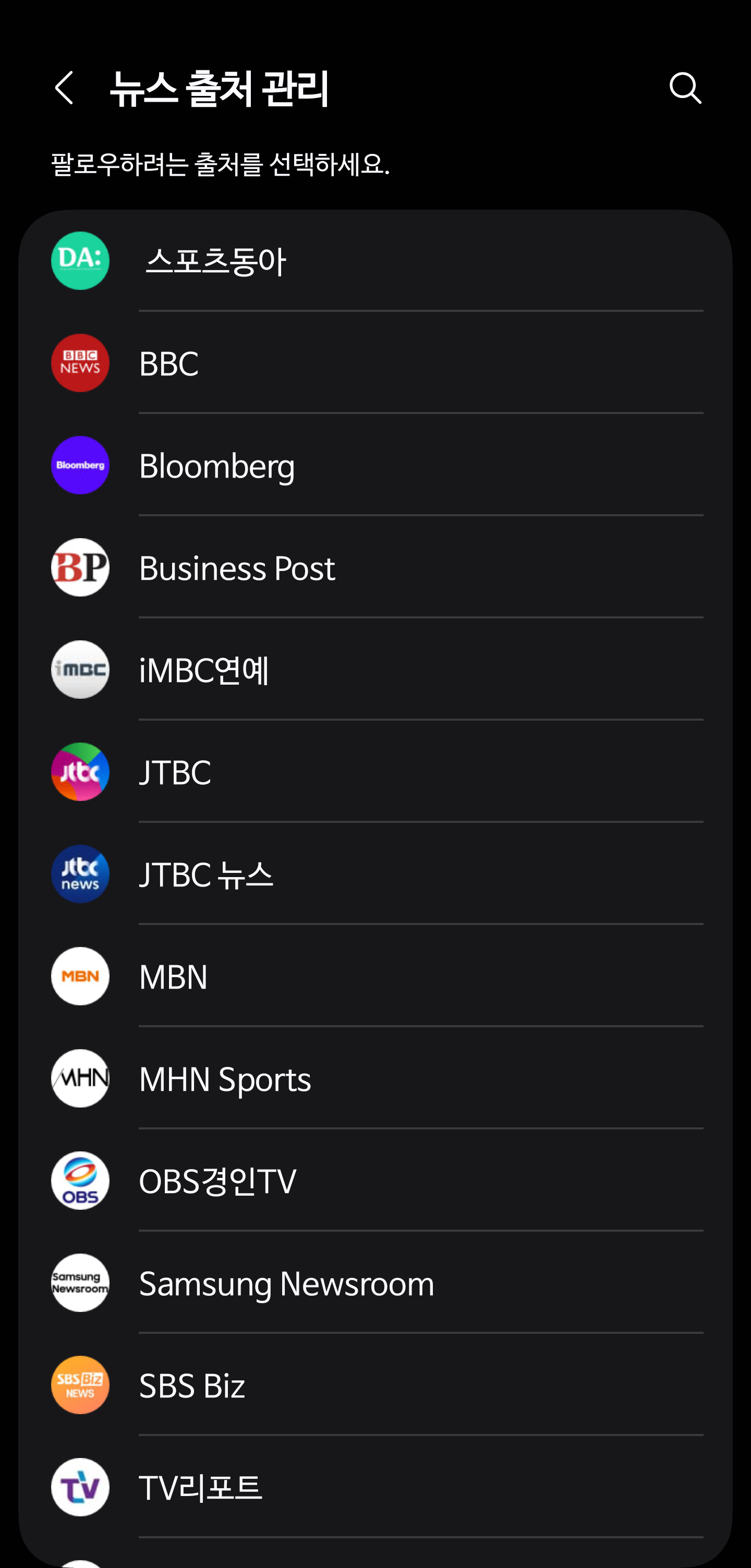Screen dimensions: 751x1568
Task: Select MHN Sports
Action: [375, 1078]
